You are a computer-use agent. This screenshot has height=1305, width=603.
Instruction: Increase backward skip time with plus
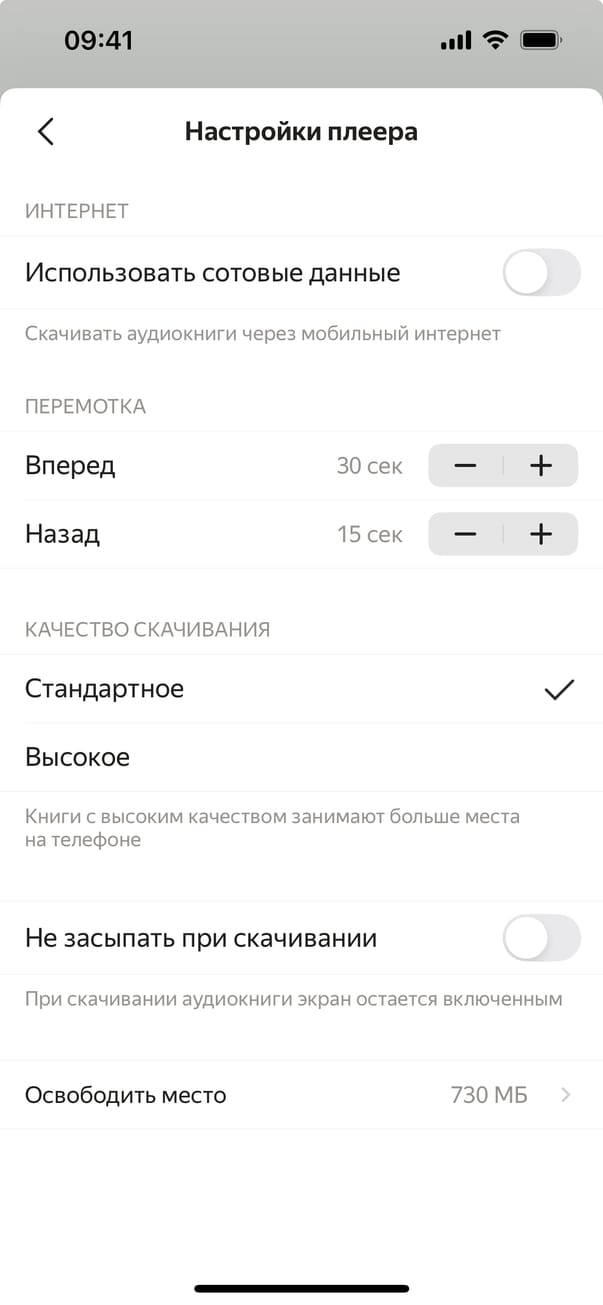click(x=540, y=534)
